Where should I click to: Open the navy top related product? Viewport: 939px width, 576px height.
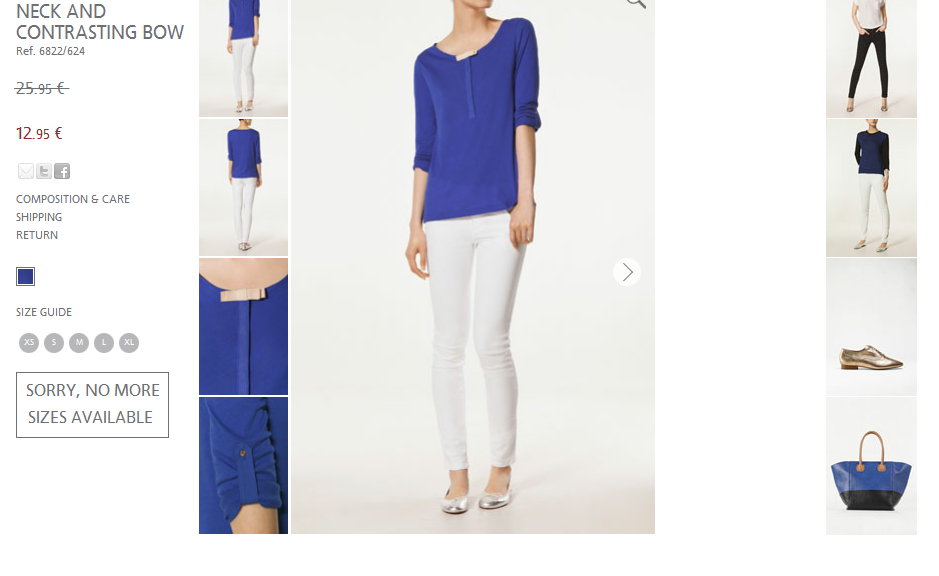click(871, 188)
